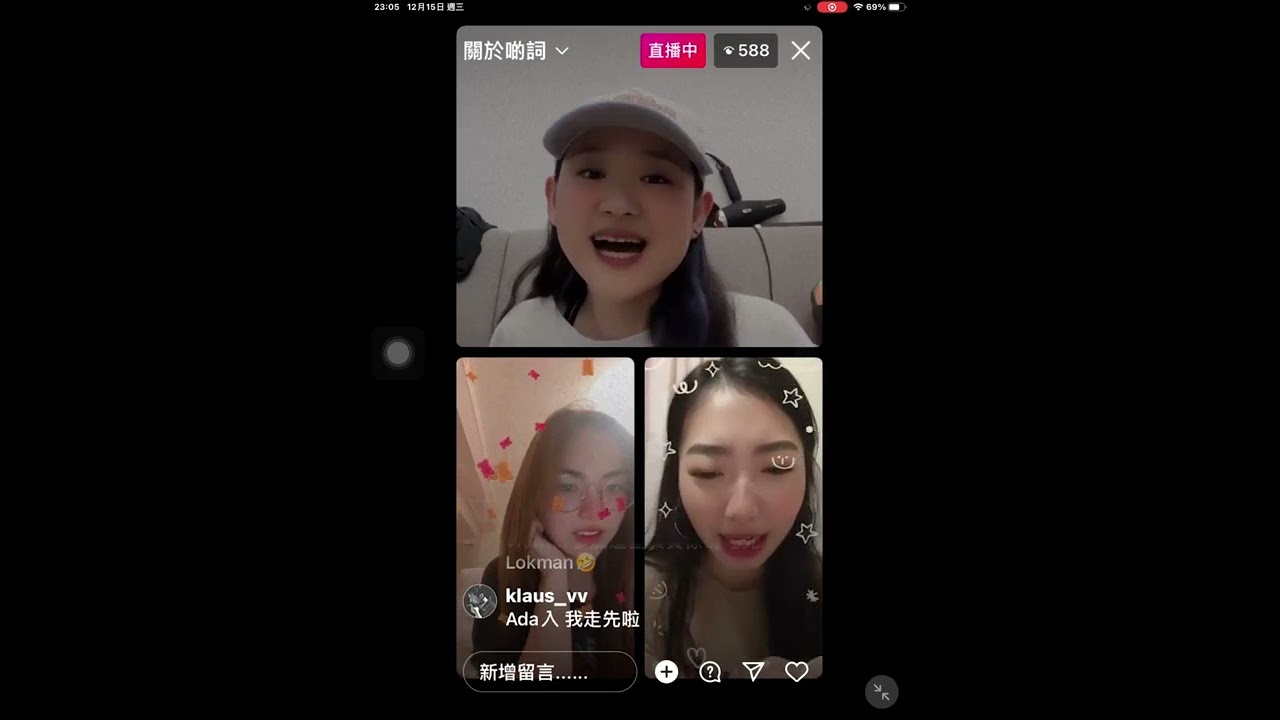1280x720 pixels.
Task: Expand the 關於啲詞 title dropdown
Action: [562, 51]
